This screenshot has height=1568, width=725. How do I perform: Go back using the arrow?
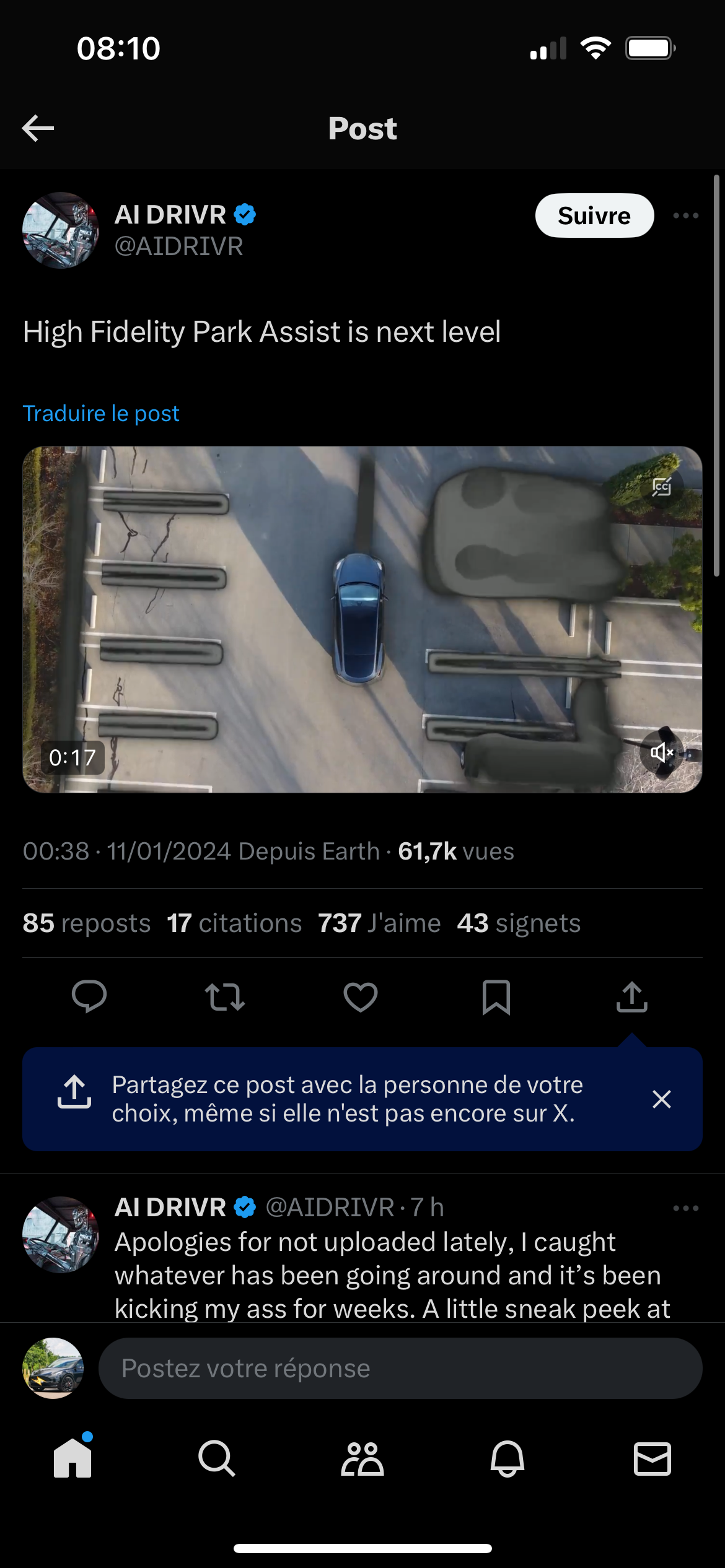[x=38, y=128]
